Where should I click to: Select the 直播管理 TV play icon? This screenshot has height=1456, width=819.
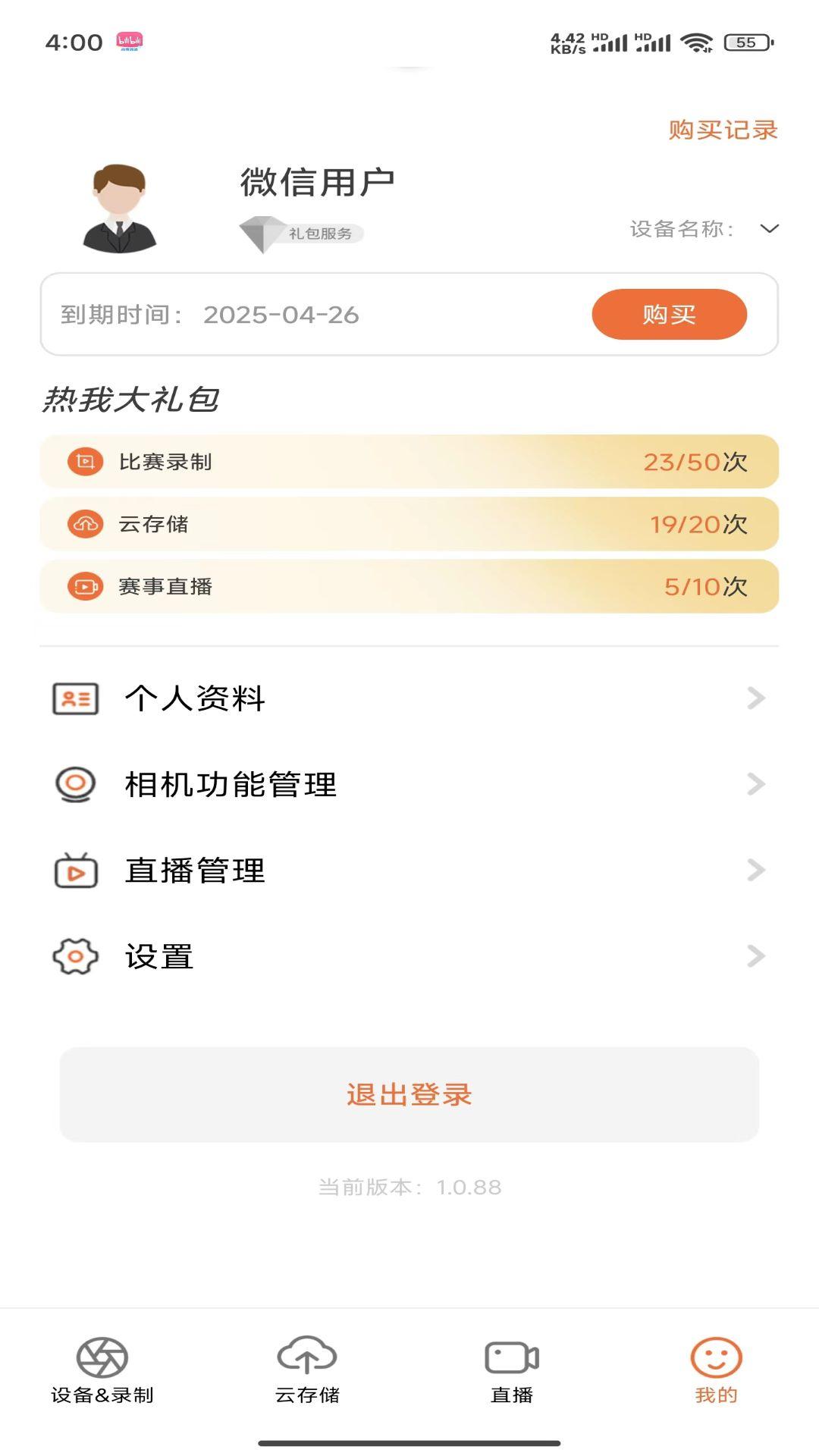[x=74, y=871]
